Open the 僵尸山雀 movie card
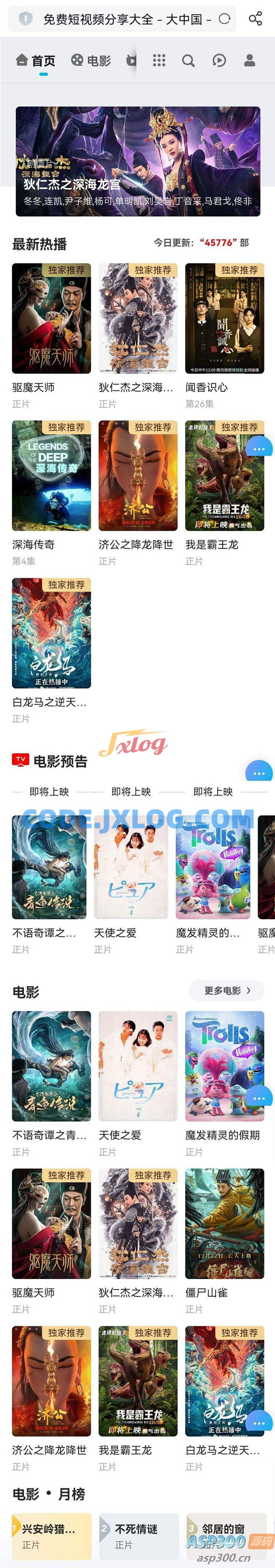275x1568 pixels. coord(225,1224)
